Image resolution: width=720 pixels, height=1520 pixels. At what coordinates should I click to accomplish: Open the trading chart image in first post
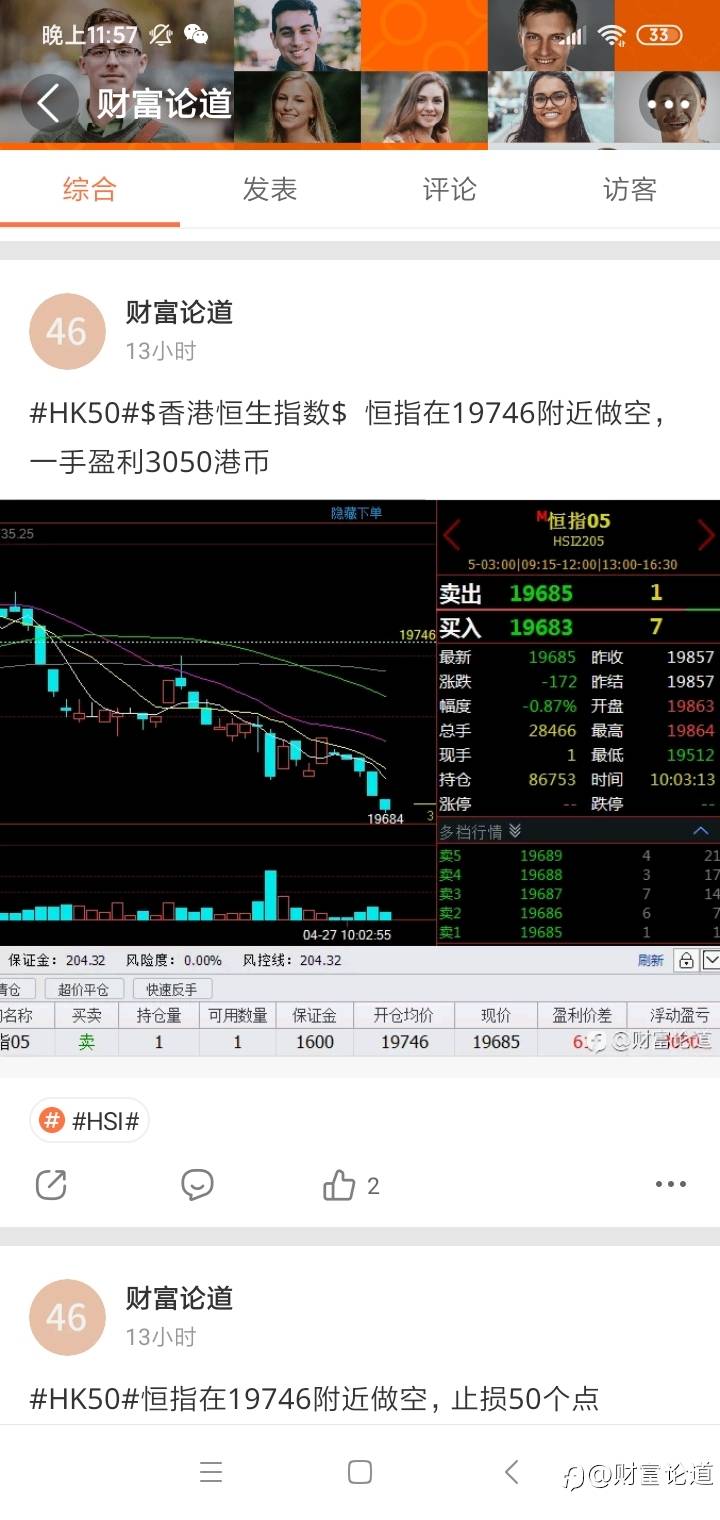tap(360, 778)
